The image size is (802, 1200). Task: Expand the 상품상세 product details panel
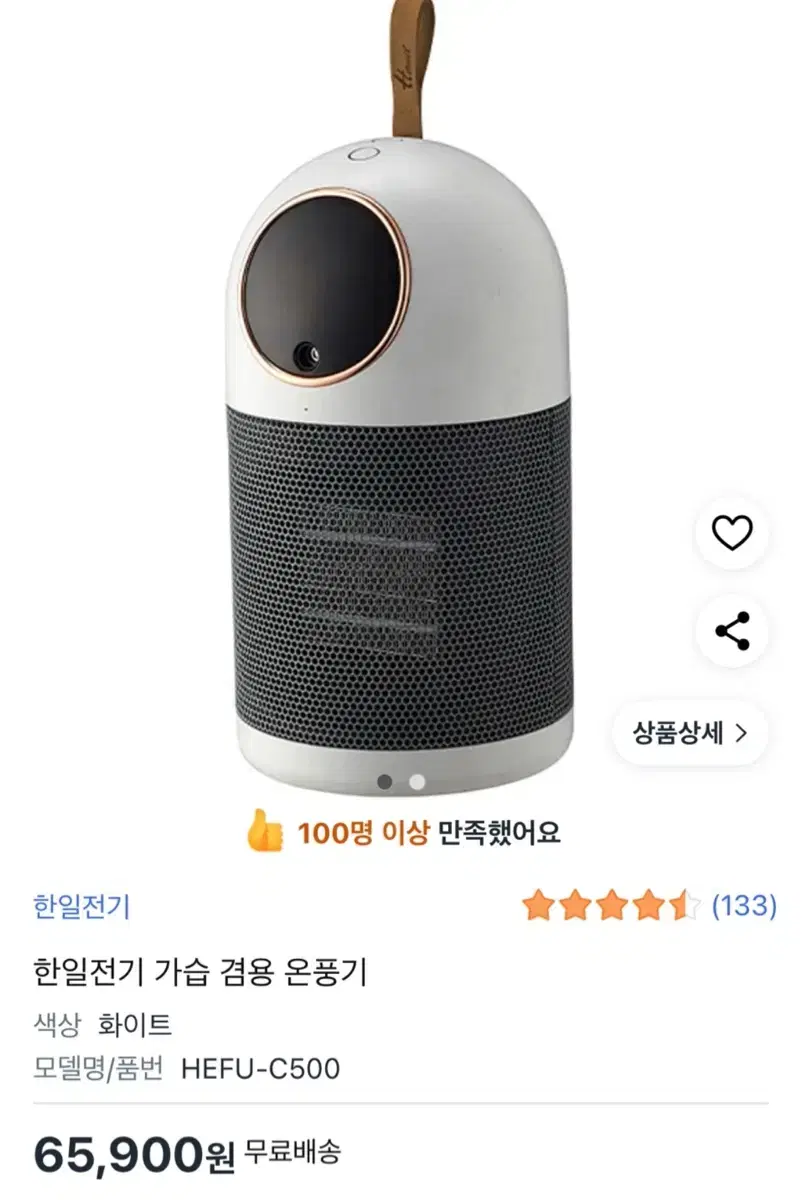click(x=690, y=731)
